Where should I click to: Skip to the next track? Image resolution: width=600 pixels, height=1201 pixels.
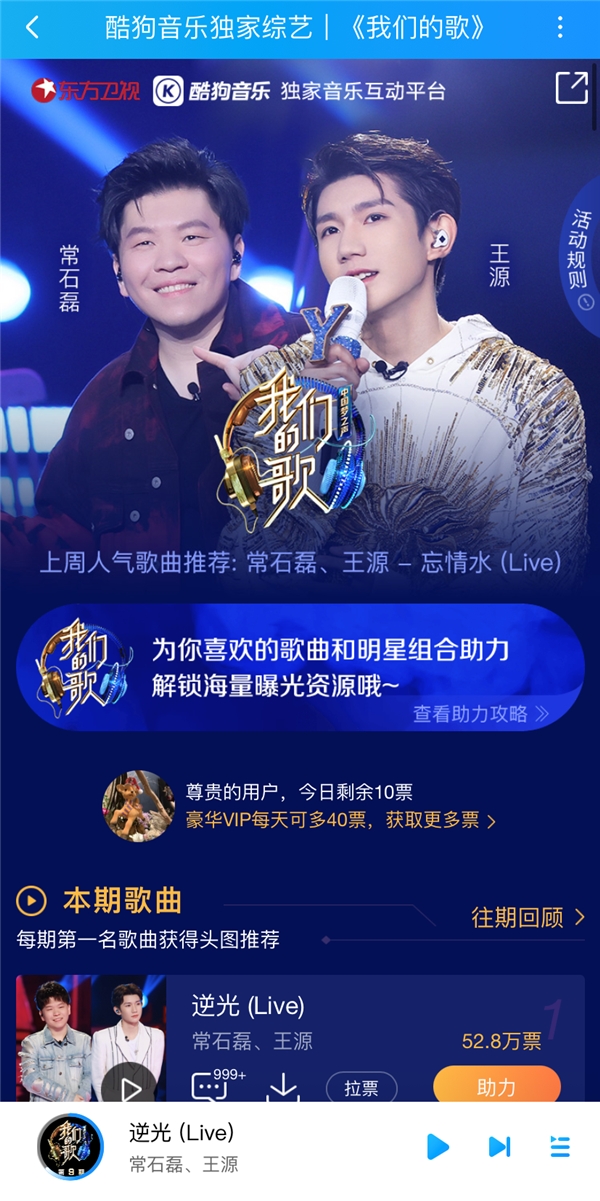[499, 1147]
